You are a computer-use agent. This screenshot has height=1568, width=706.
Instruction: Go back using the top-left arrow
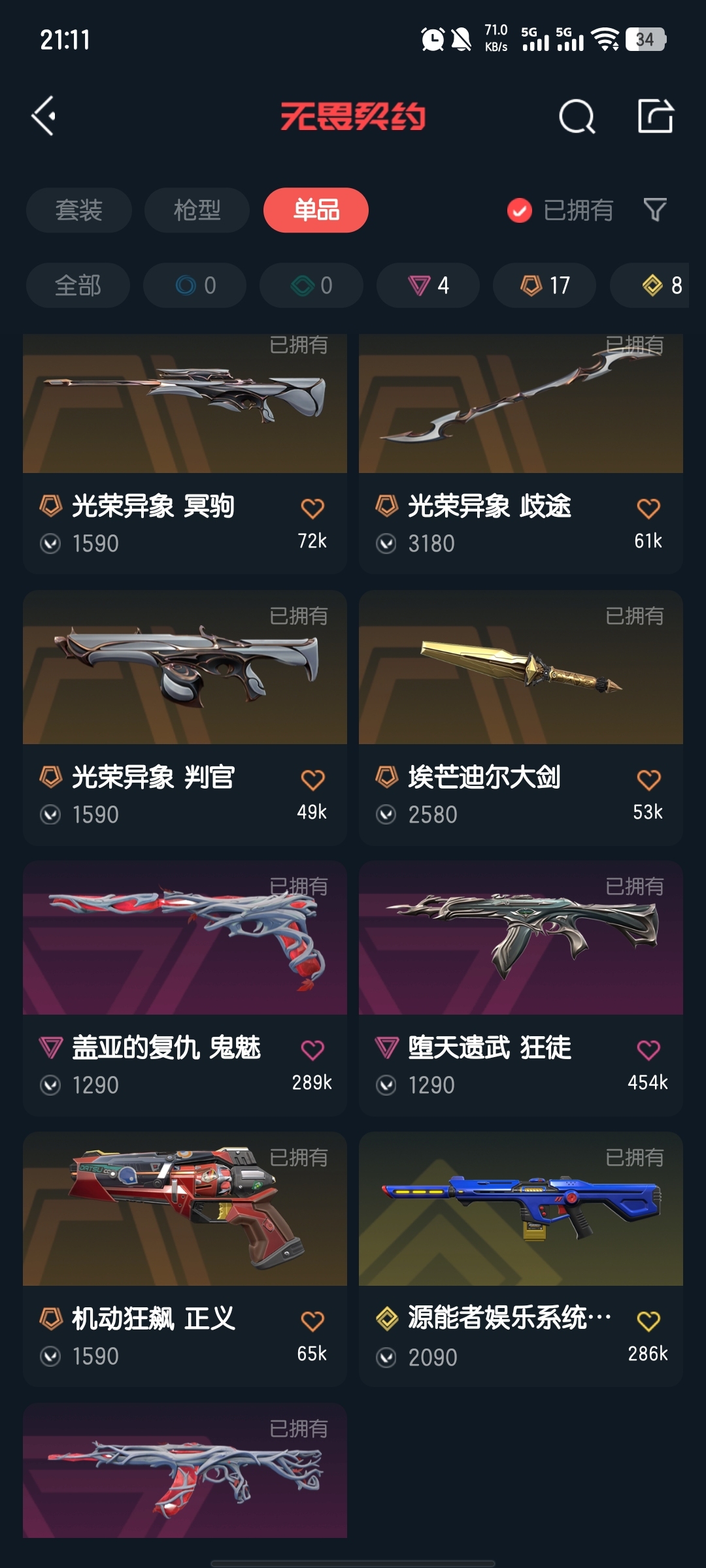[x=44, y=116]
